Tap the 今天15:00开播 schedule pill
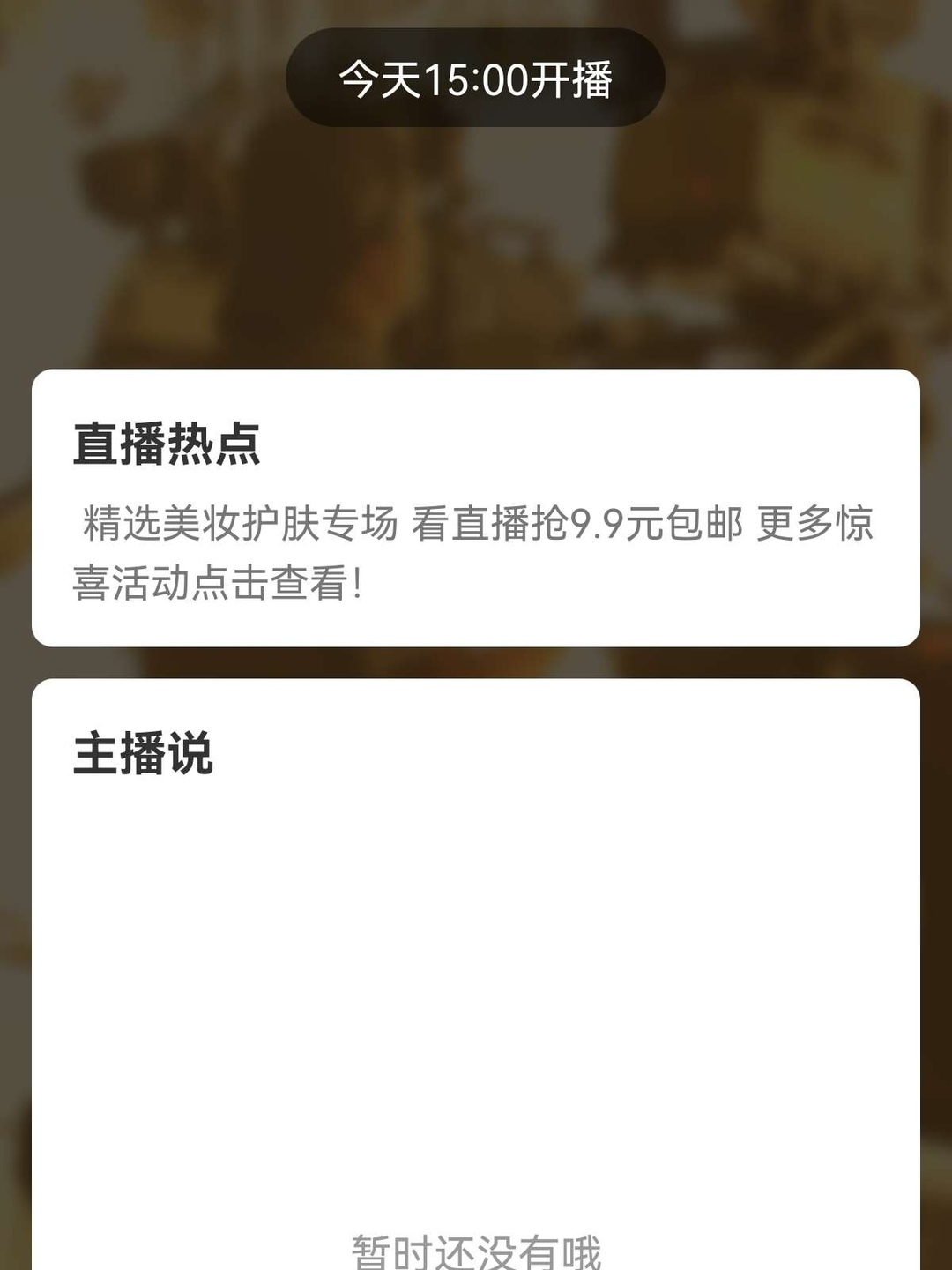The image size is (952, 1270). click(x=475, y=78)
